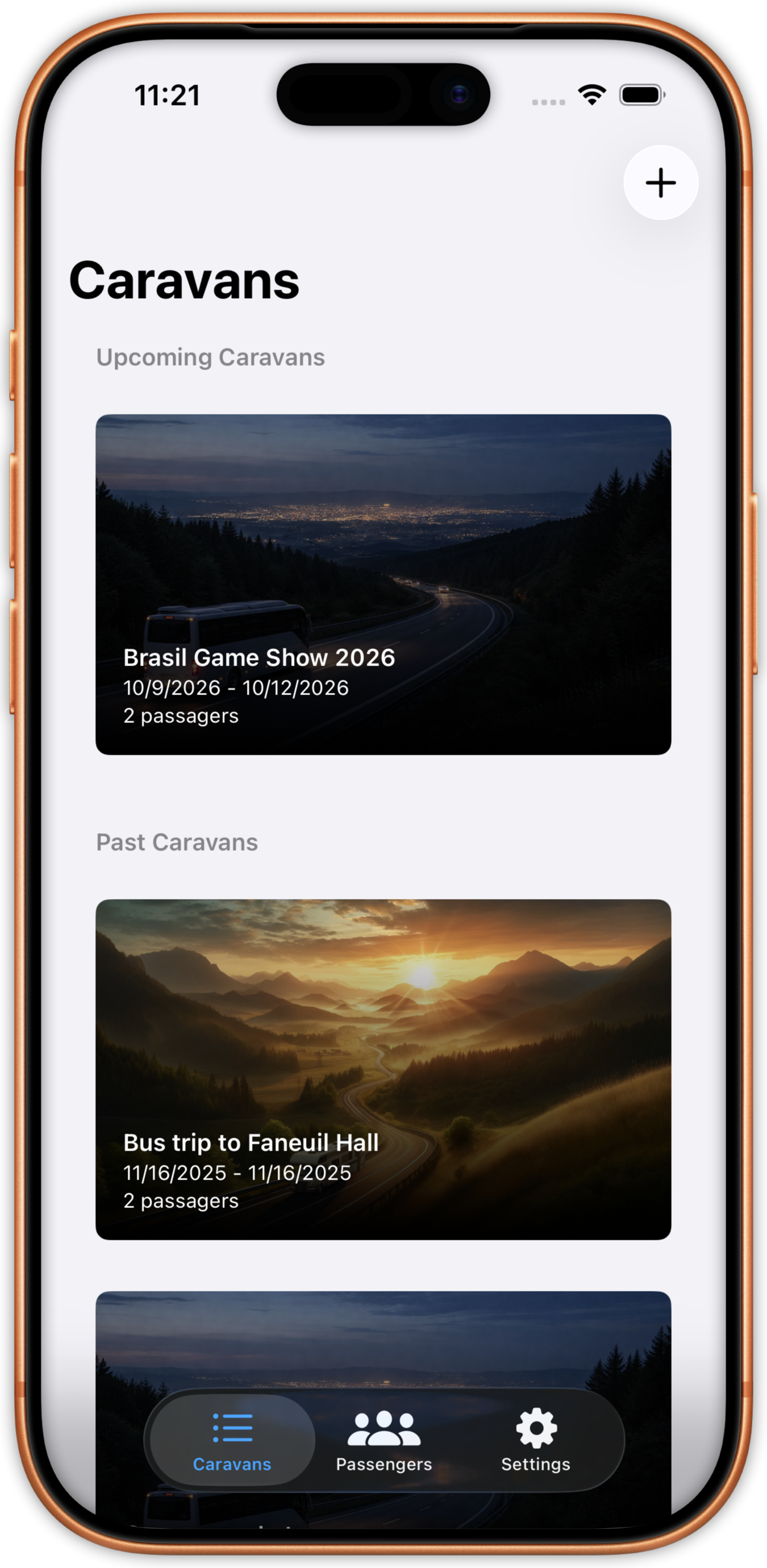Open the Brasil Game Show 2026 caravan
This screenshot has width=767, height=1568.
coord(383,585)
